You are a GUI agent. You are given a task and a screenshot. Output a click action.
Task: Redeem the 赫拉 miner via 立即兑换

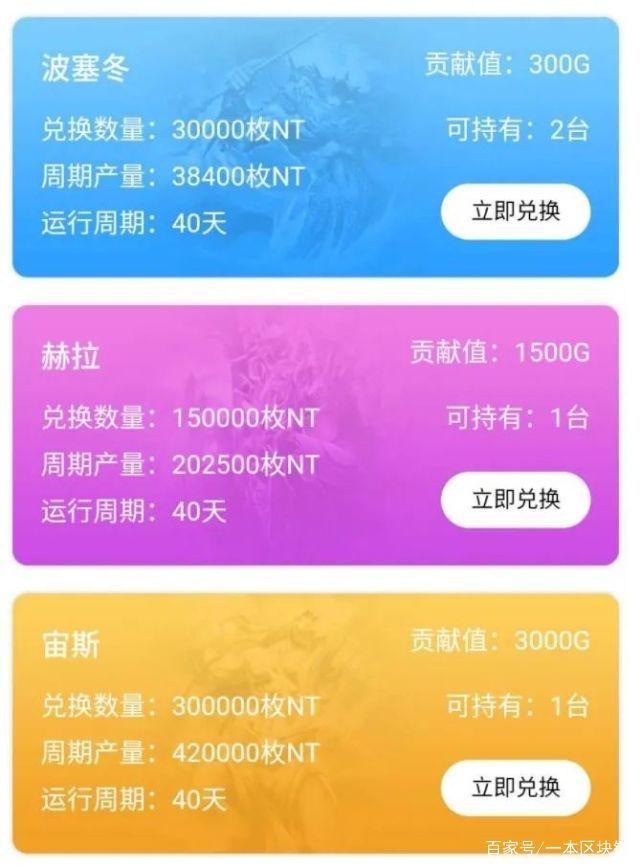(515, 500)
